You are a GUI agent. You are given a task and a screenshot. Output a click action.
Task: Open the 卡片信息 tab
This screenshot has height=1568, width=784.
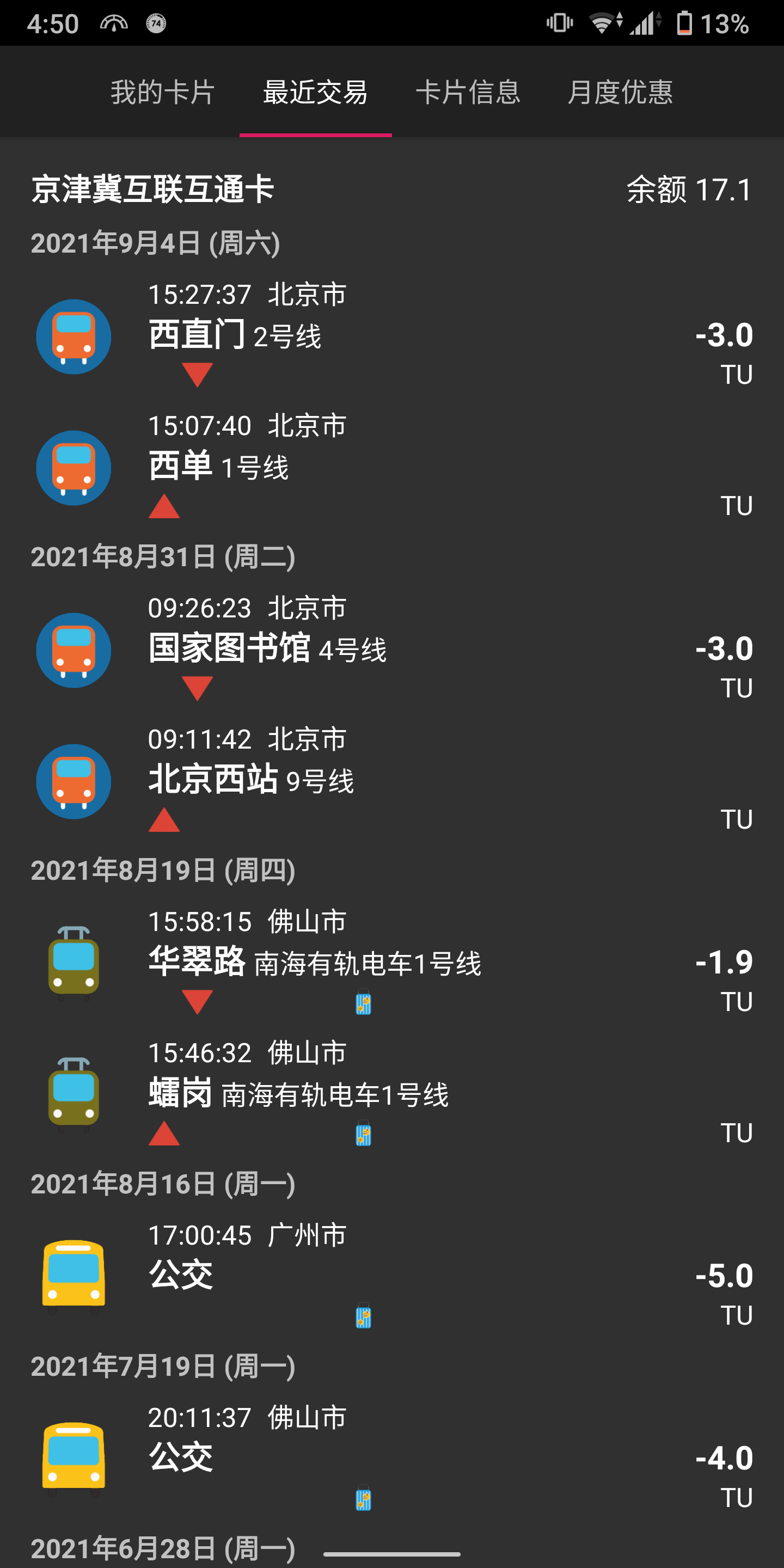[468, 92]
